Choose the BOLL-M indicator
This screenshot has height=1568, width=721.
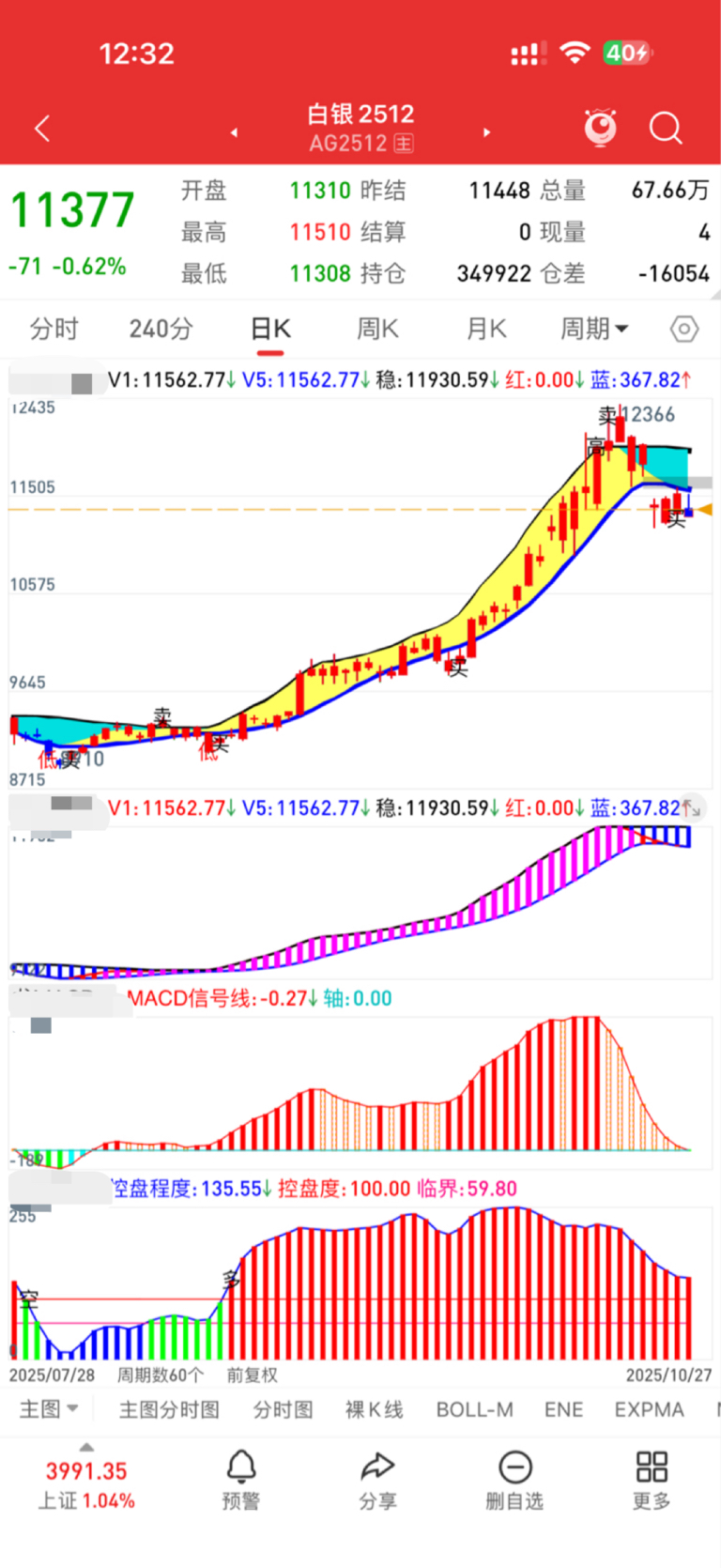(474, 1409)
